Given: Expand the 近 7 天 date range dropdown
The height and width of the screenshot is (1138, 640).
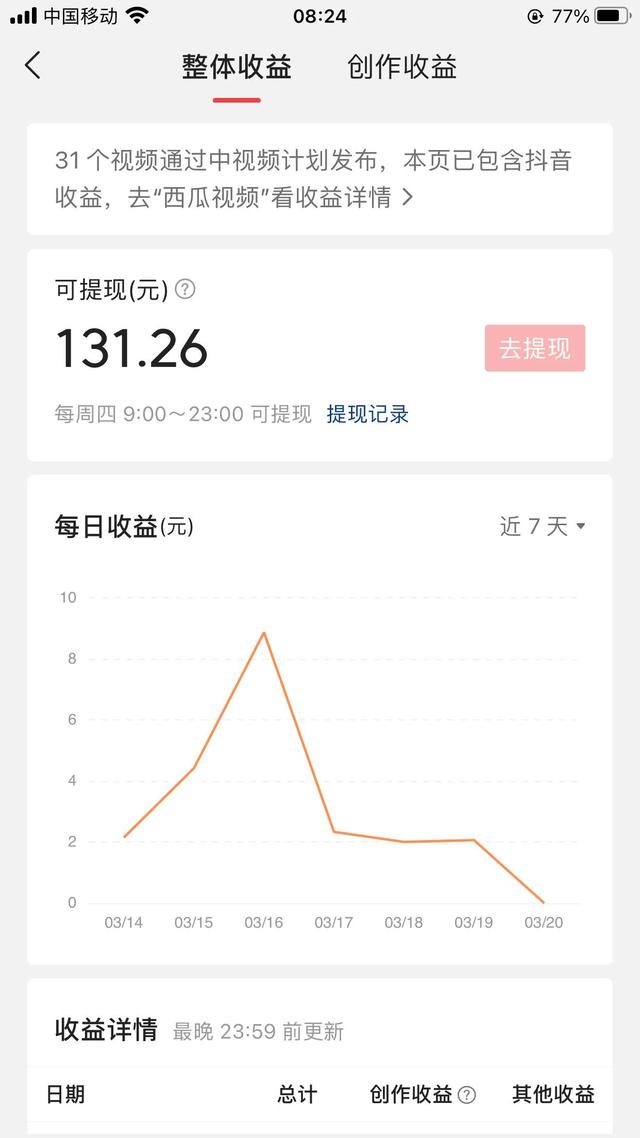Looking at the screenshot, I should click(x=542, y=526).
